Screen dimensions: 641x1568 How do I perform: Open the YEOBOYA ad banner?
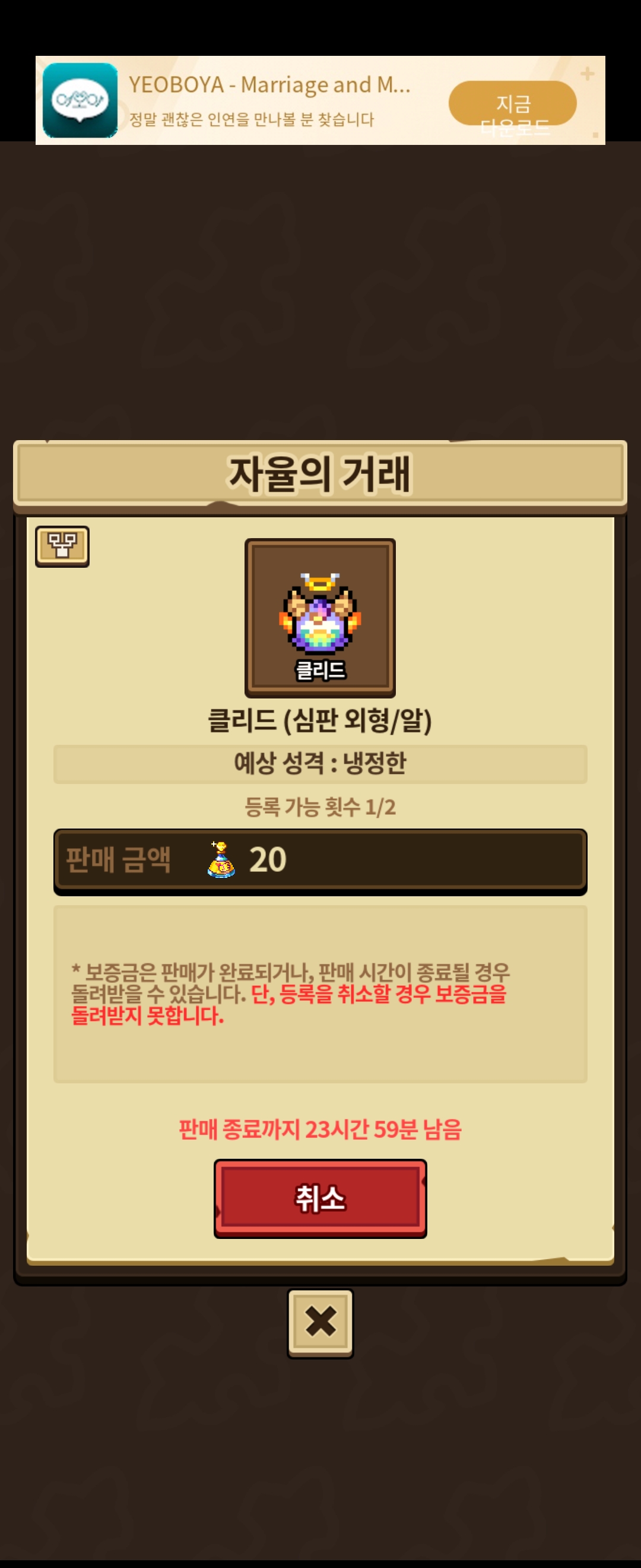(320, 100)
